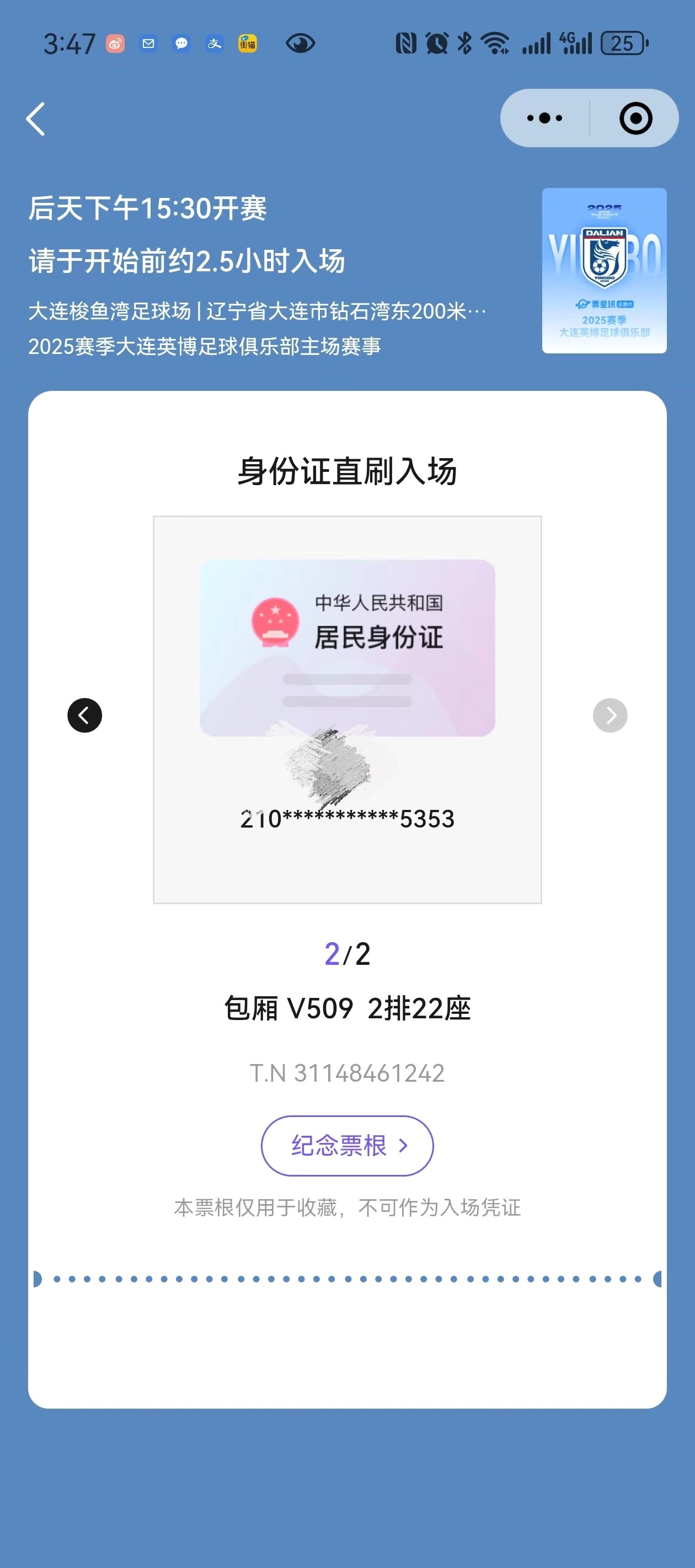Open the 纪念票根 souvenir stub
Image resolution: width=695 pixels, height=1568 pixels.
coord(347,1146)
